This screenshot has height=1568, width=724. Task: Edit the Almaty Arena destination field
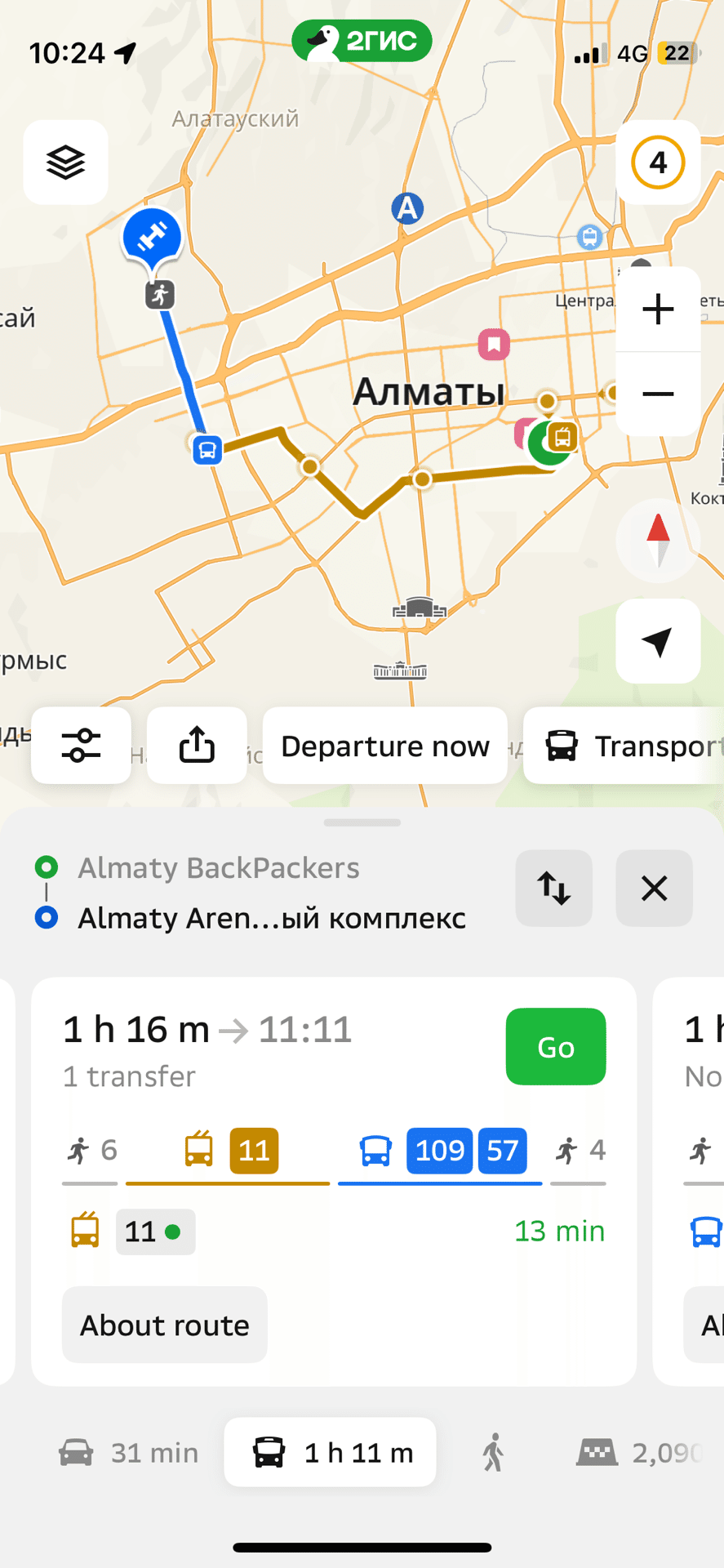pyautogui.click(x=271, y=919)
